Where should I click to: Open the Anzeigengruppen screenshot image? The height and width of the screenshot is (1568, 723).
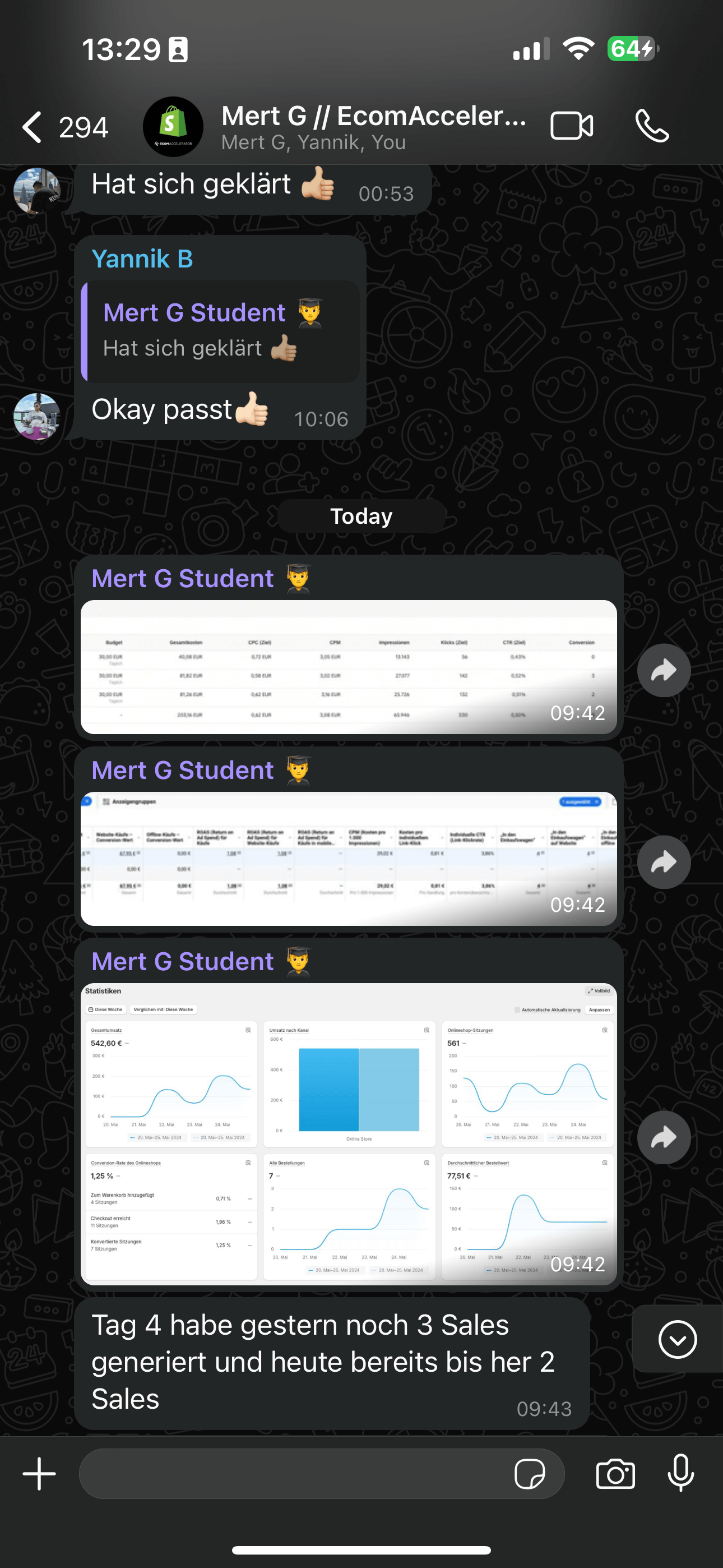[x=348, y=858]
